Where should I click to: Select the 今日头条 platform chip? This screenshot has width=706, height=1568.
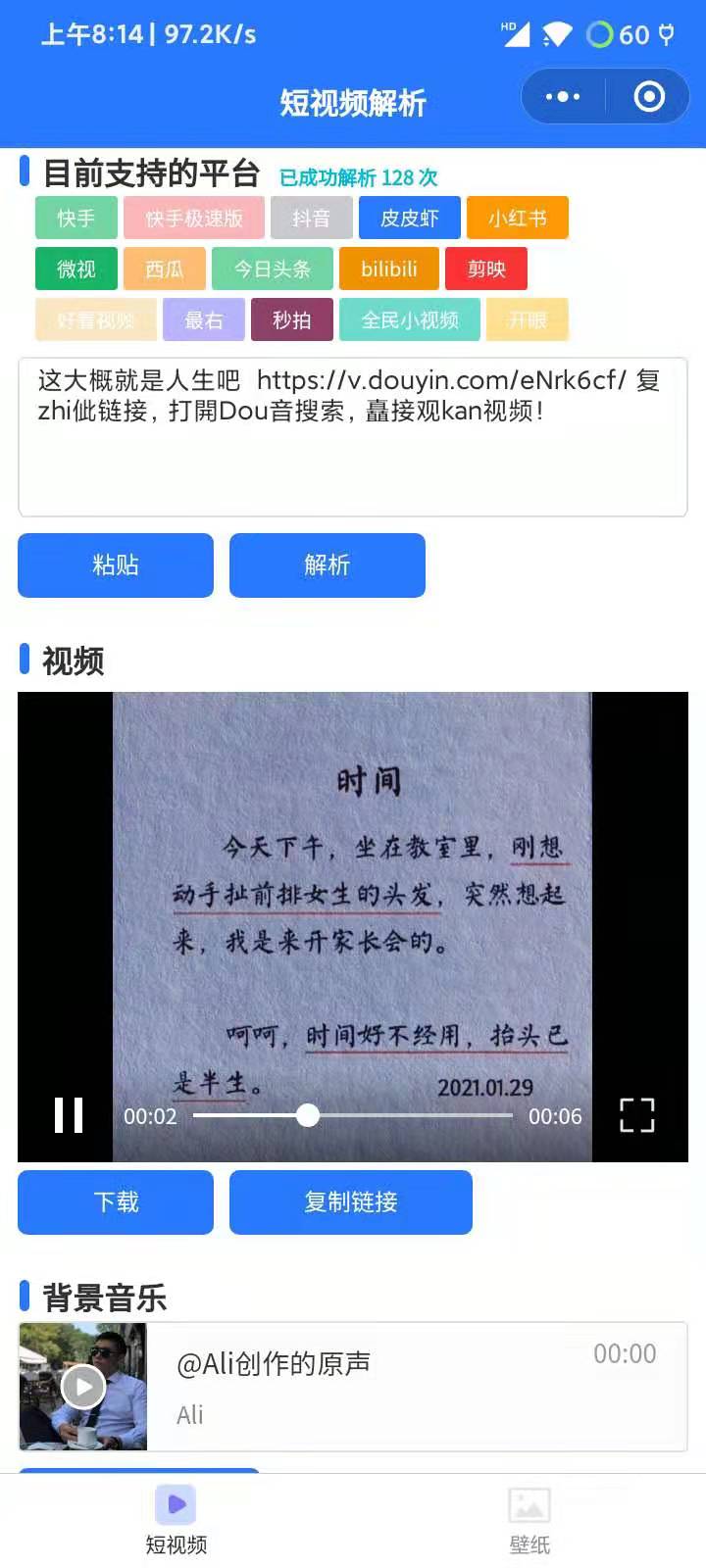coord(272,269)
